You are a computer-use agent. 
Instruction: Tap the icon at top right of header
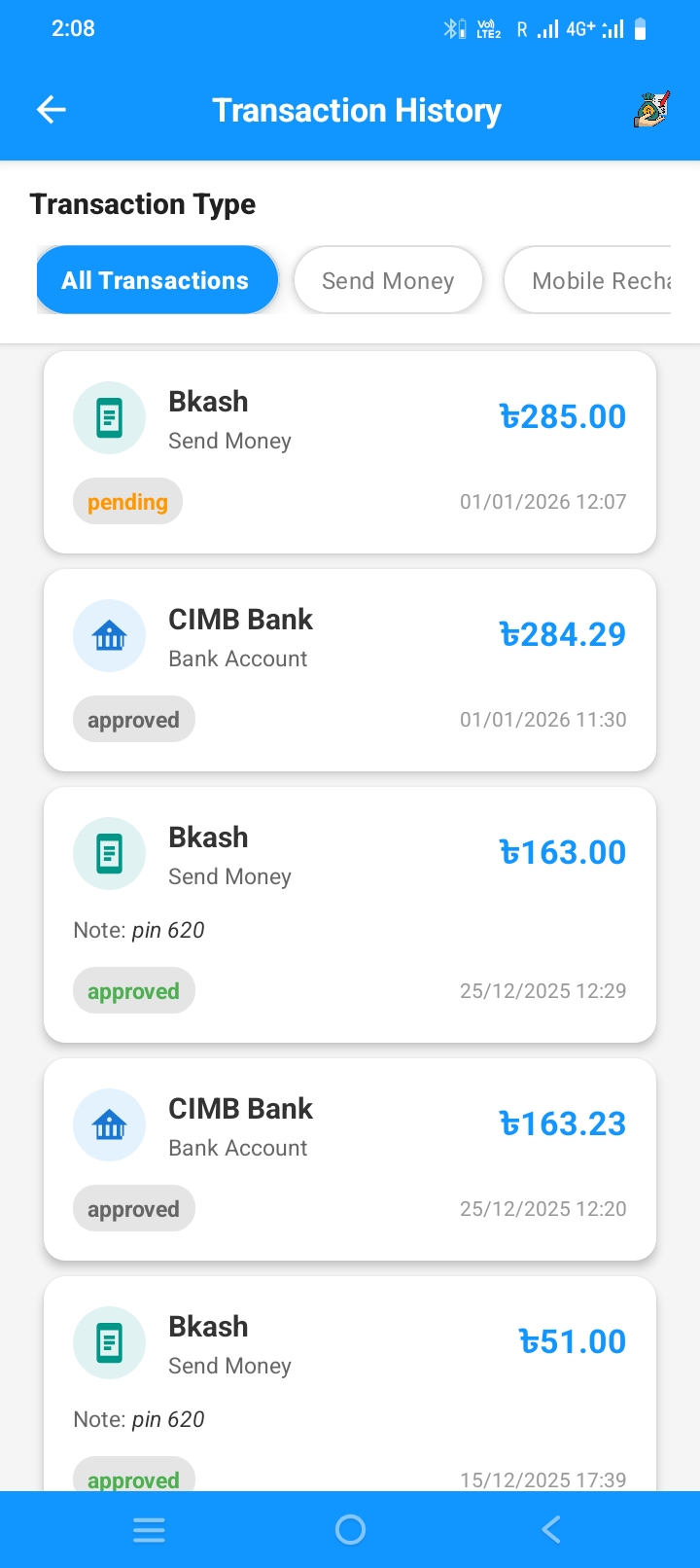650,110
